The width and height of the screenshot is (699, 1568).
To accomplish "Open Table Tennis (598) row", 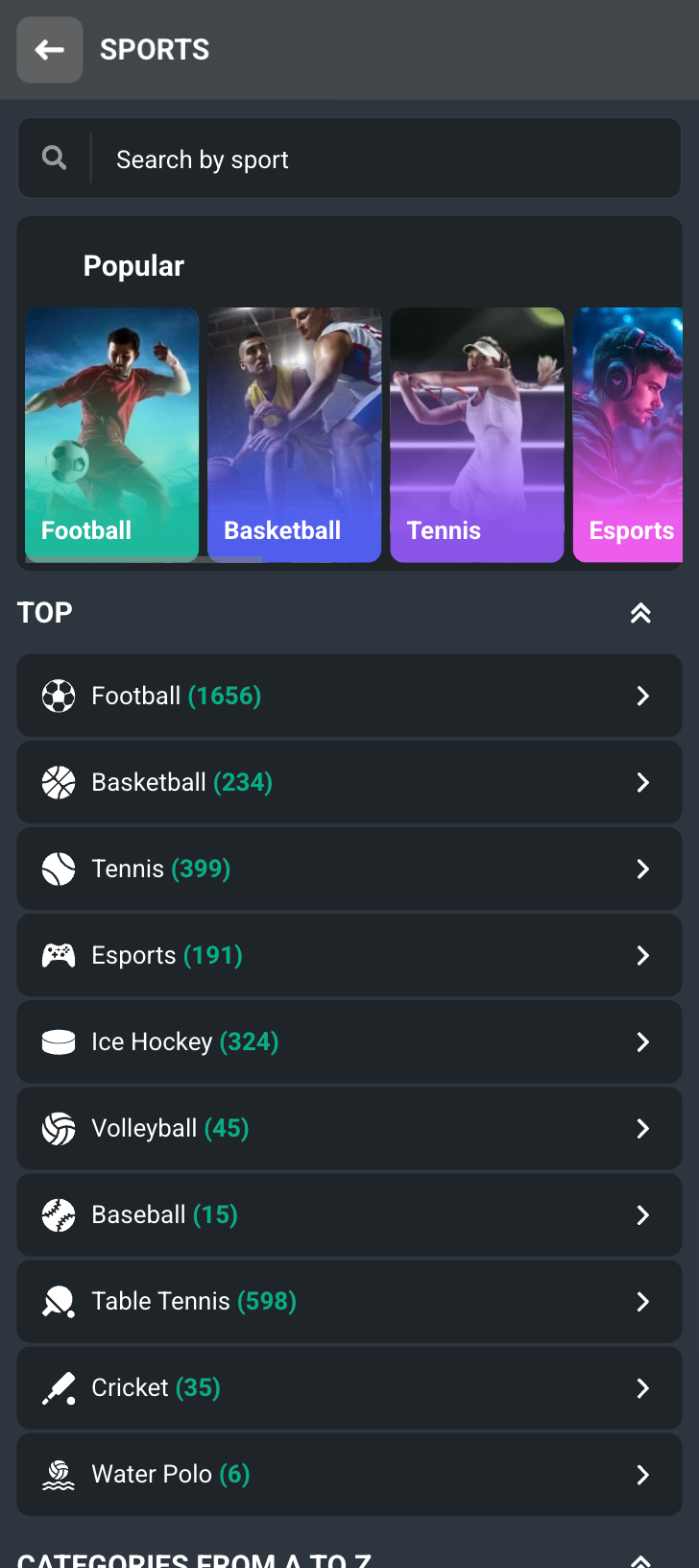I will point(349,1301).
